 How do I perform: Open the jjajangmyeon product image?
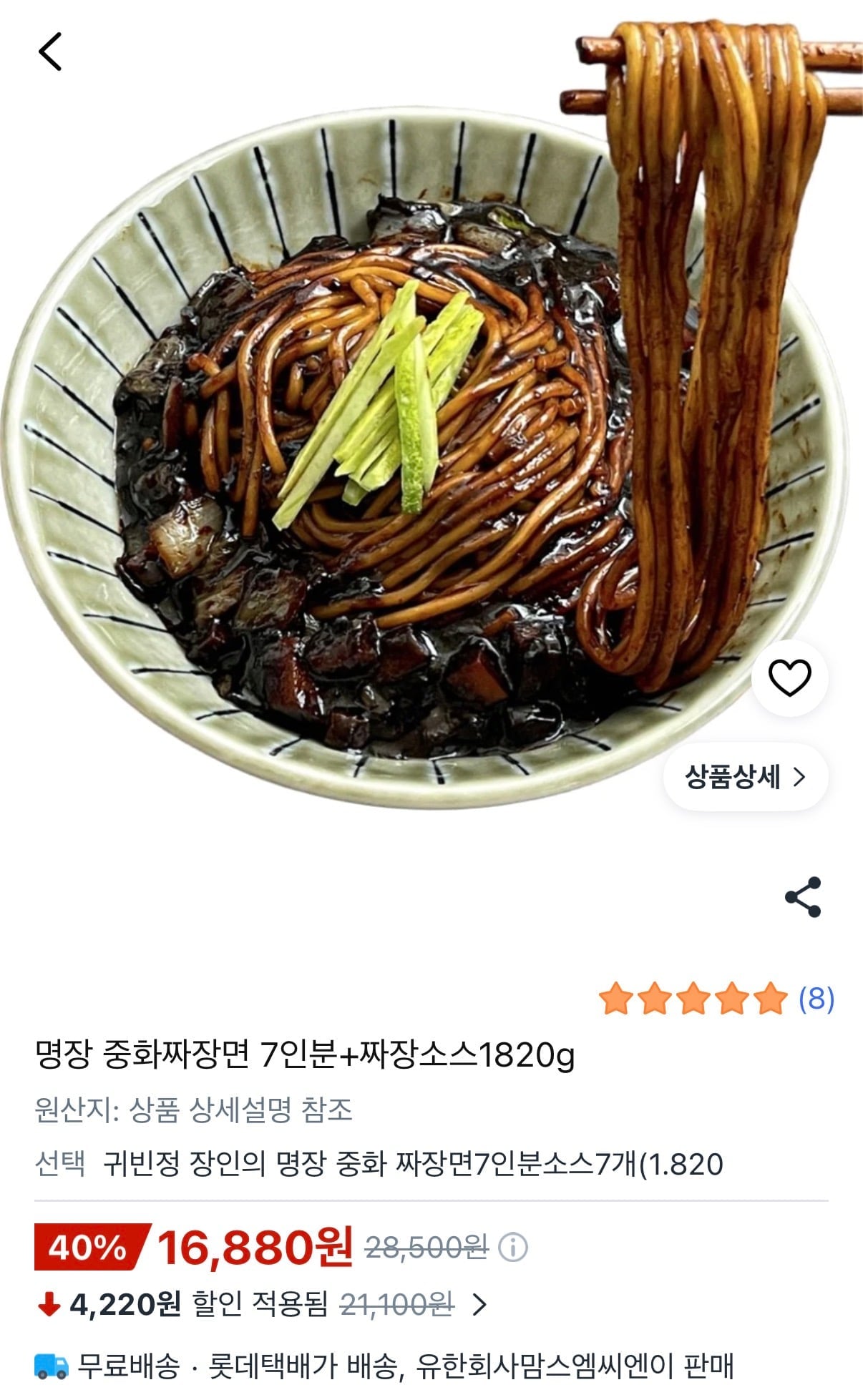click(x=431, y=415)
